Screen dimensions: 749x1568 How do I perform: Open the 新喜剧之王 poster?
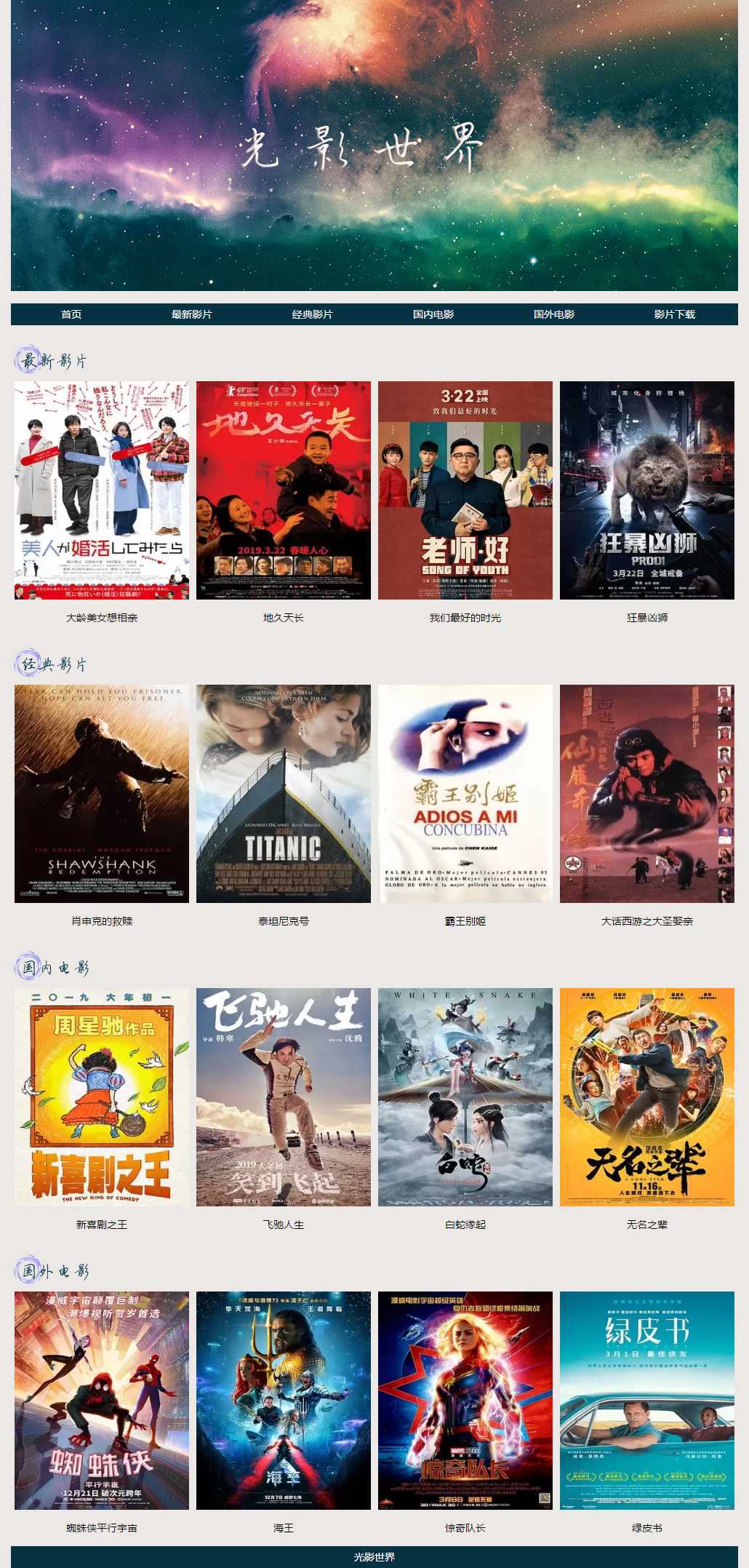[x=102, y=1097]
